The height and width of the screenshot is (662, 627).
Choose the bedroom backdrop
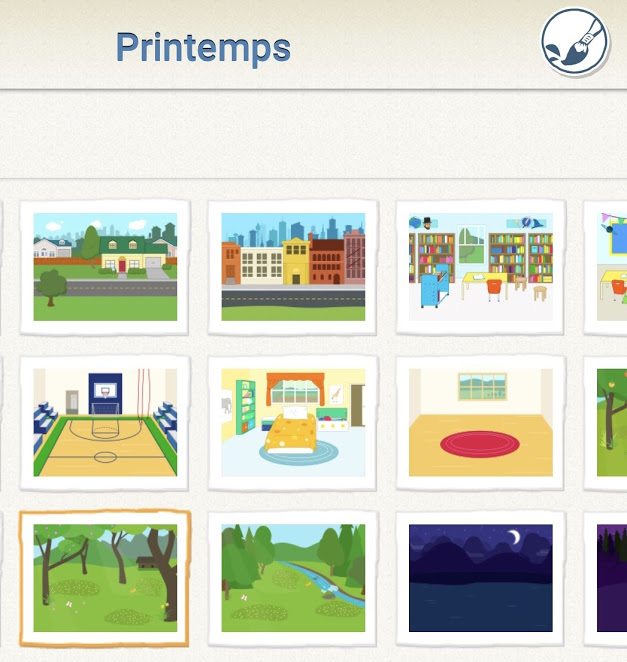point(293,422)
